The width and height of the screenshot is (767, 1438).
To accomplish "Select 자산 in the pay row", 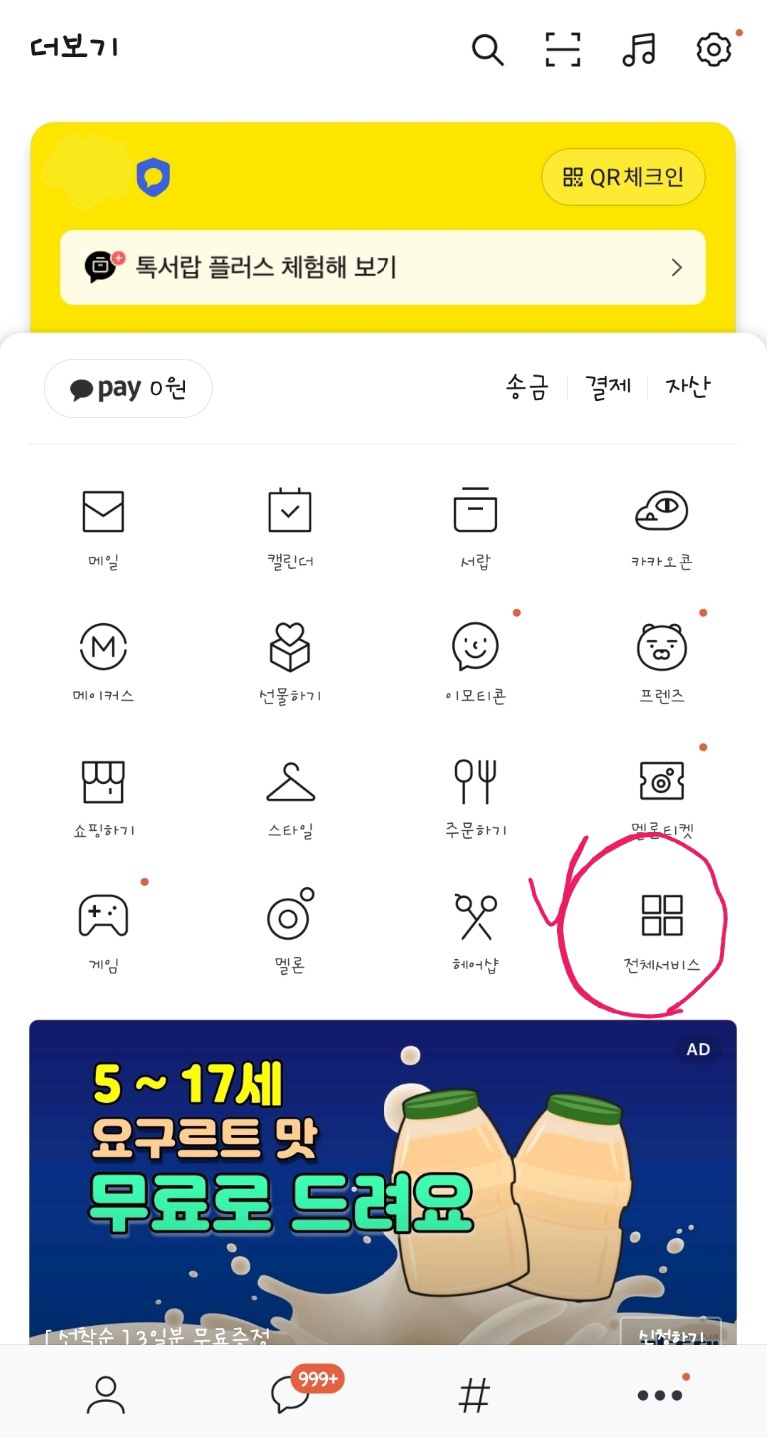I will [x=688, y=387].
